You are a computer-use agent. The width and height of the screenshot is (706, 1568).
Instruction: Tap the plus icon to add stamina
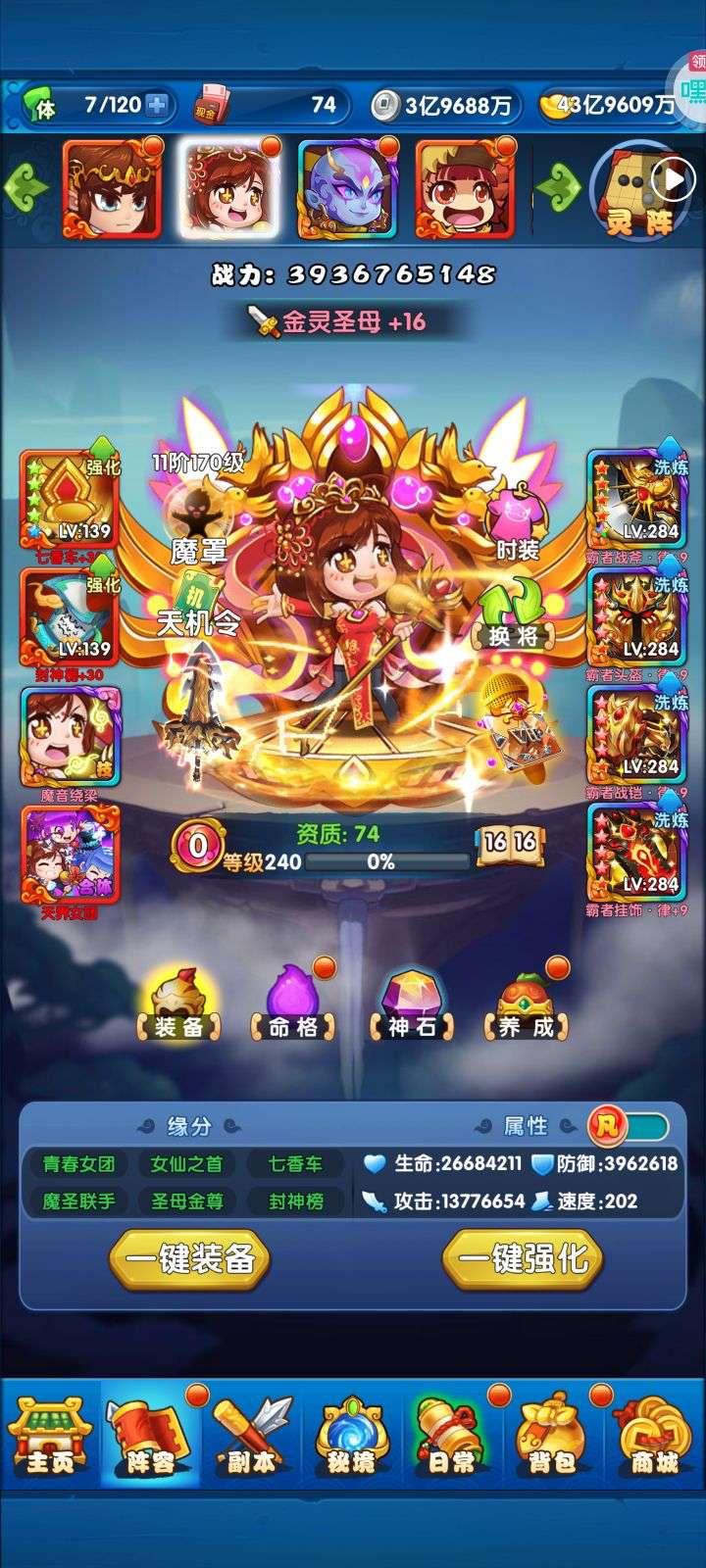(156, 104)
